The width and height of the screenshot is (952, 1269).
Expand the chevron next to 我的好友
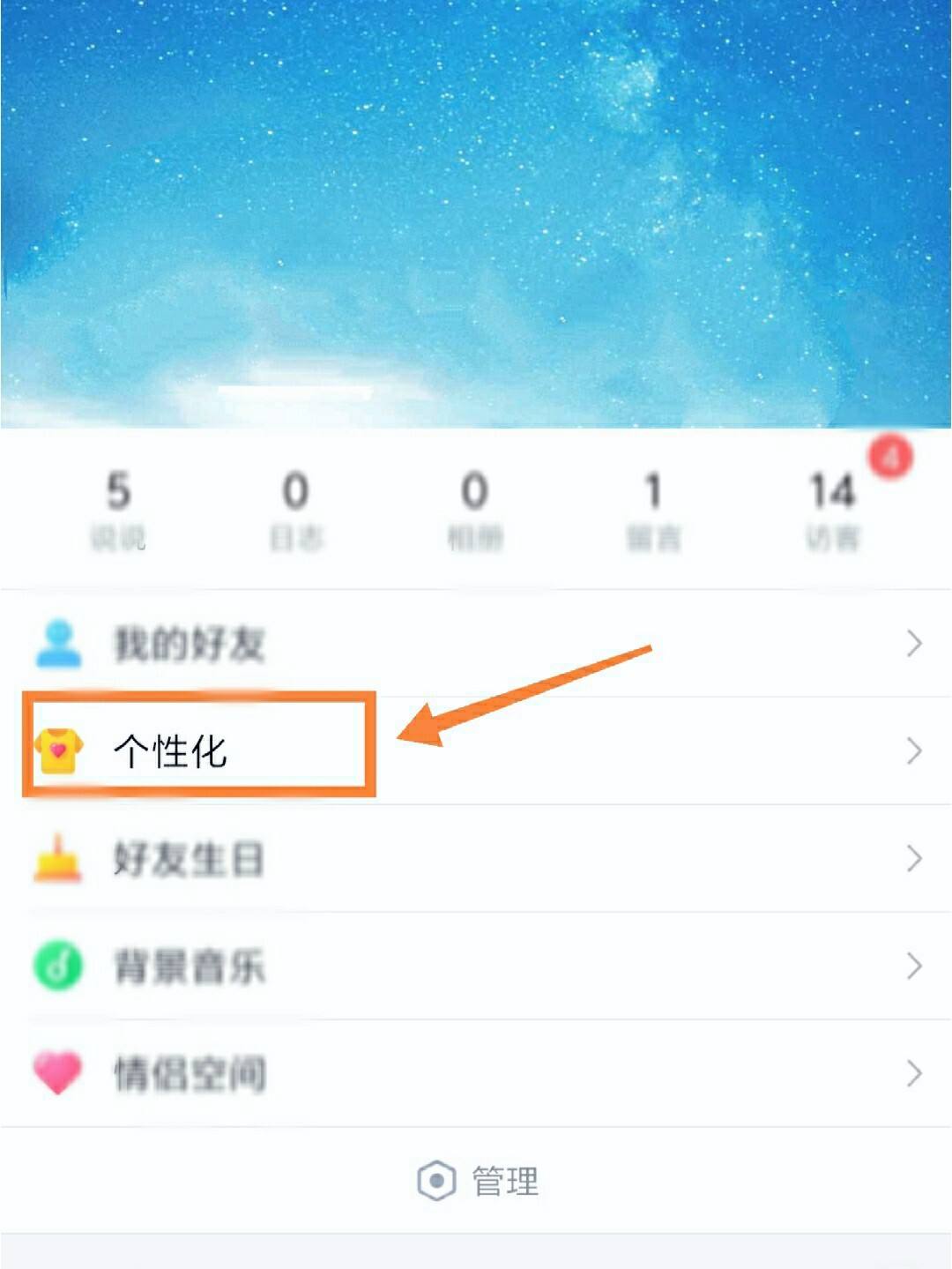pyautogui.click(x=913, y=642)
